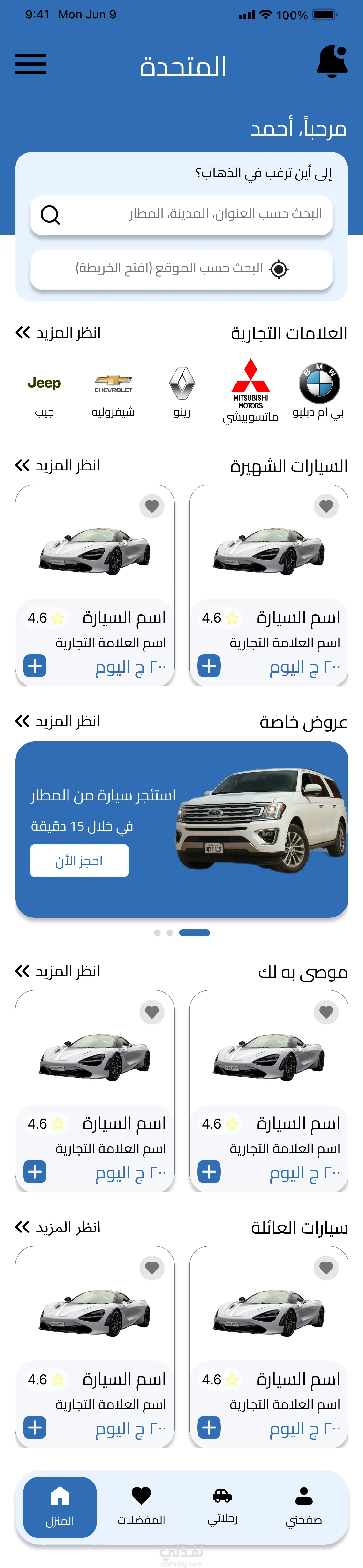The height and width of the screenshot is (1568, 363).
Task: Open the map search by location (البحث حسب الموقع)
Action: (x=181, y=268)
